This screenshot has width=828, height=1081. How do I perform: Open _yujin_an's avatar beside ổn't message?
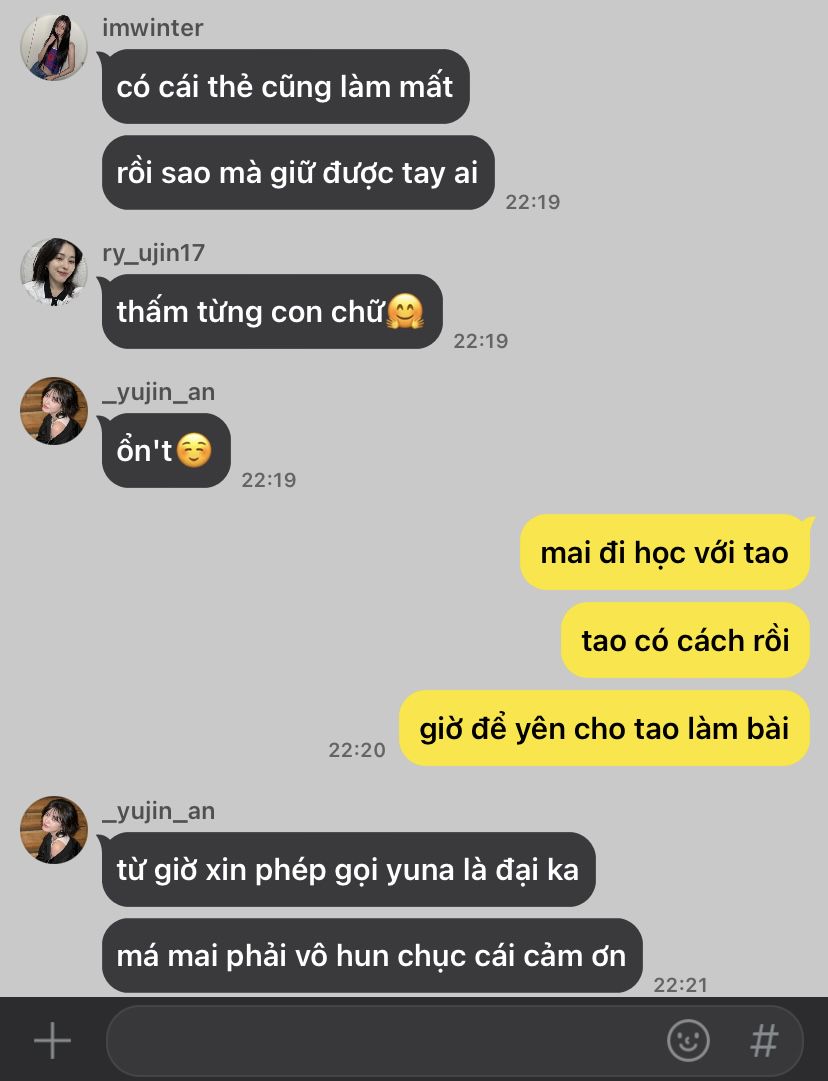pos(54,411)
